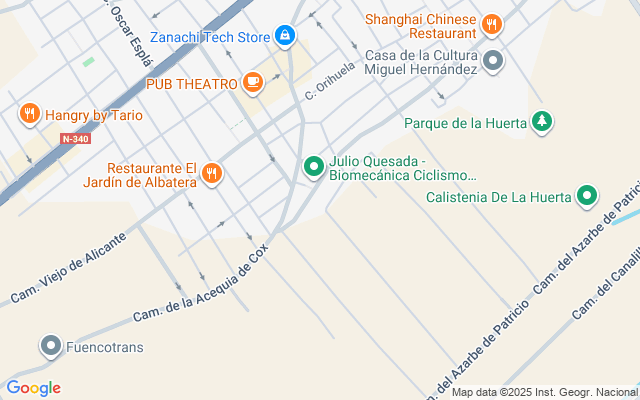Tap the Fuencotrans location marker
The width and height of the screenshot is (640, 400).
point(51,347)
